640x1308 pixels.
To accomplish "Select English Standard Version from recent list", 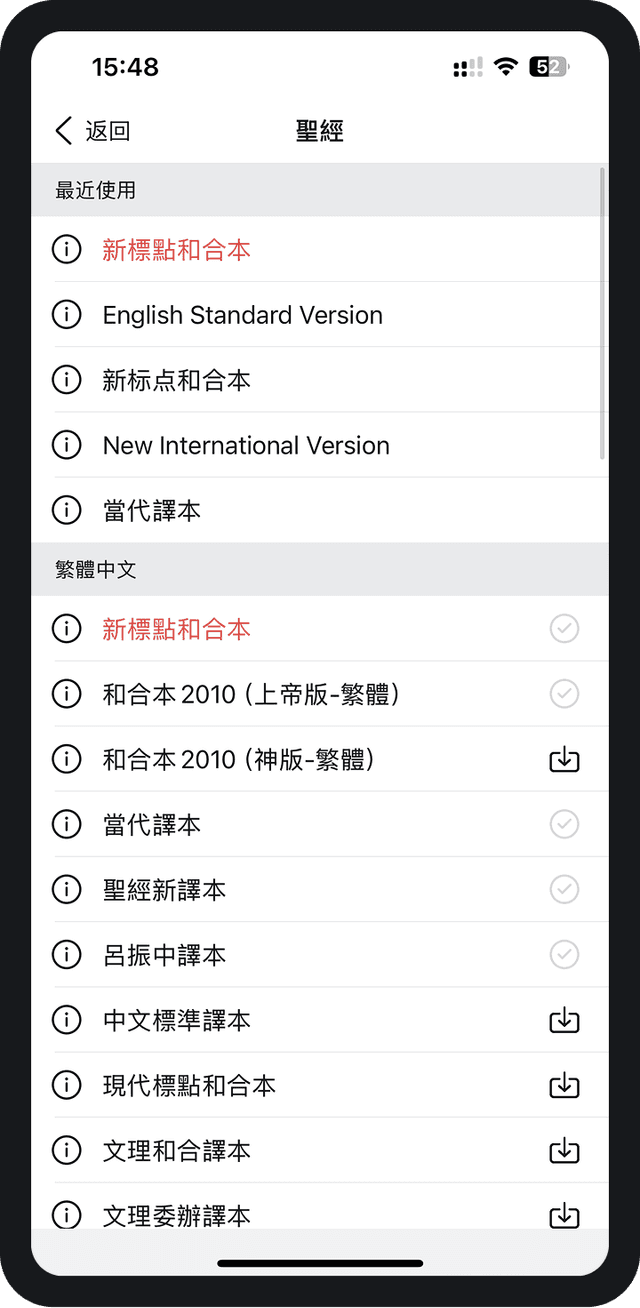I will (242, 315).
